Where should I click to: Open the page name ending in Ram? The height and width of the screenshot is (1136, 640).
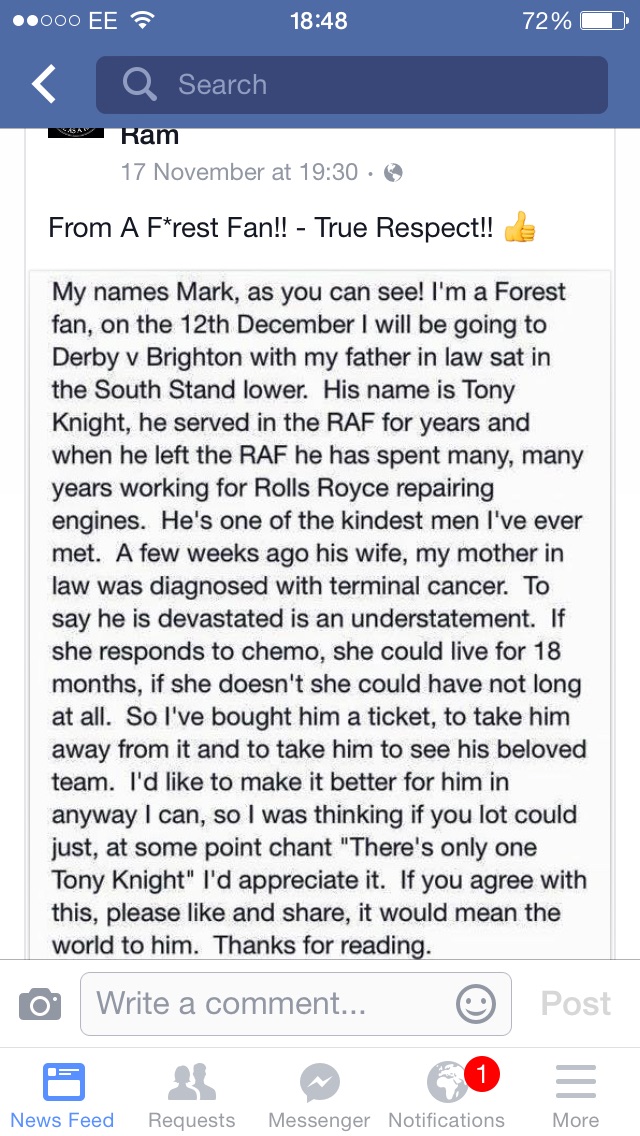(149, 135)
